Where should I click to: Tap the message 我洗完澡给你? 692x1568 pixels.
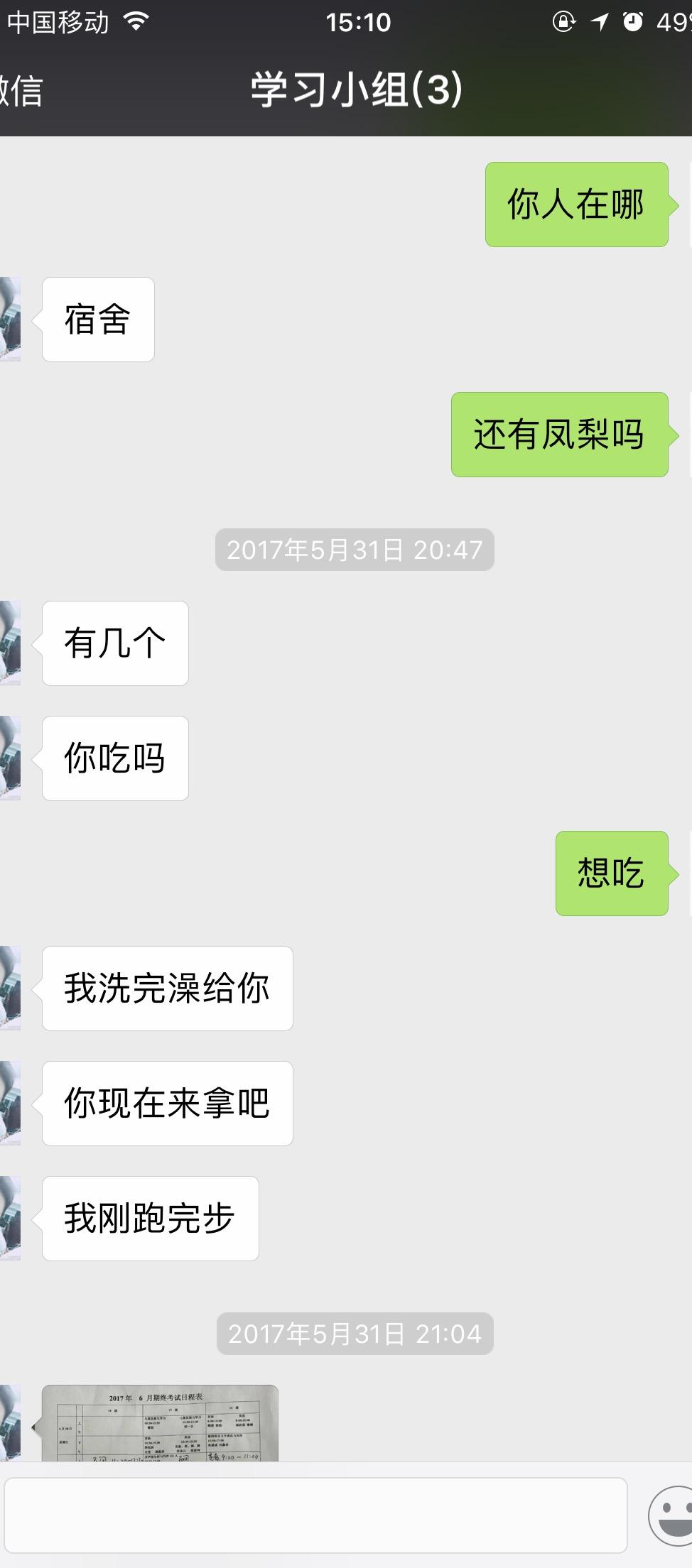click(x=167, y=988)
